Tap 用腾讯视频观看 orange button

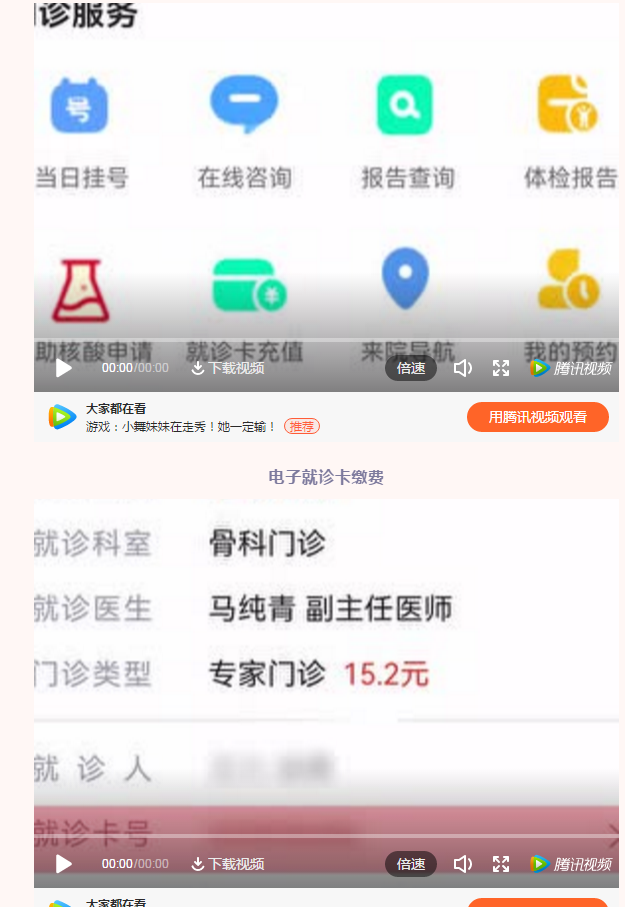(537, 417)
